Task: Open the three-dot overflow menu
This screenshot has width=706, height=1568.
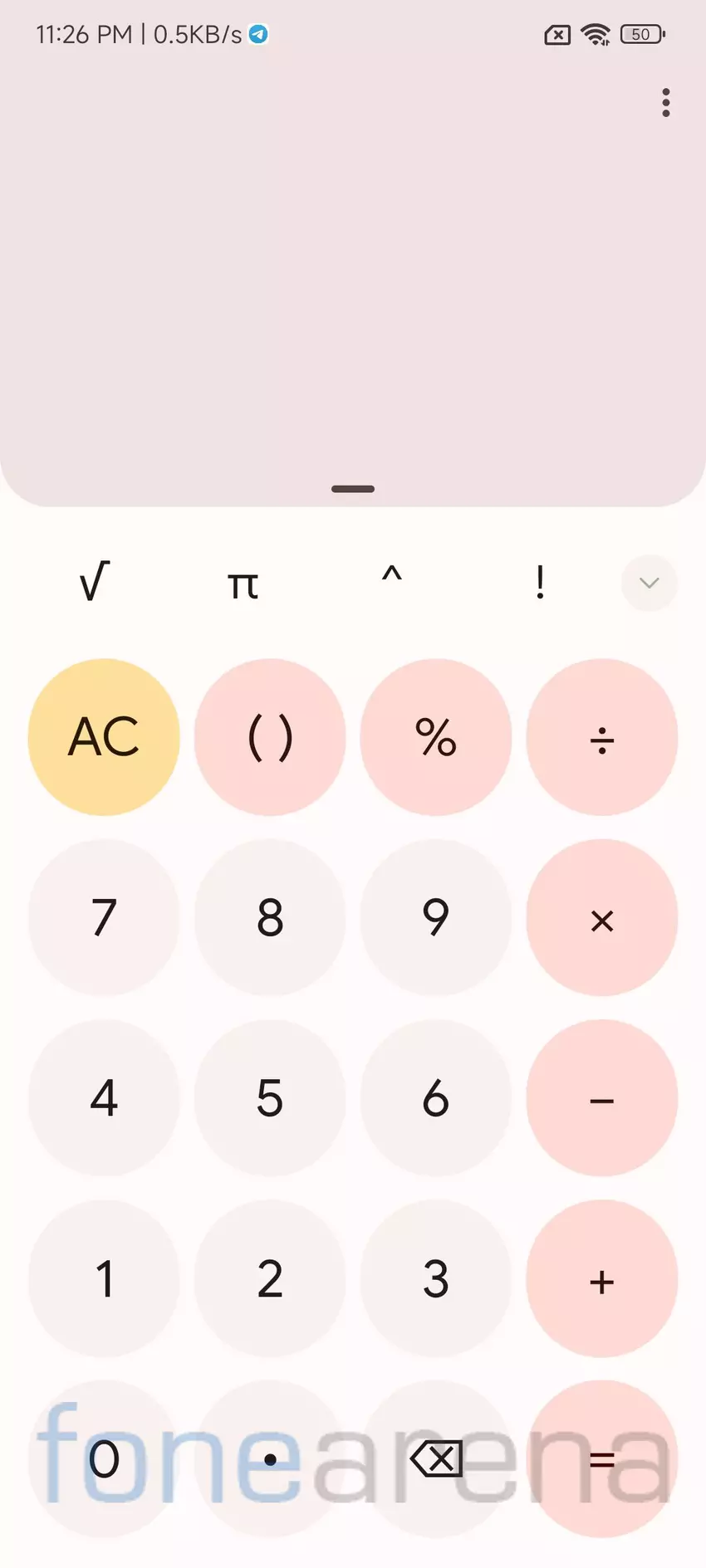Action: click(x=664, y=102)
